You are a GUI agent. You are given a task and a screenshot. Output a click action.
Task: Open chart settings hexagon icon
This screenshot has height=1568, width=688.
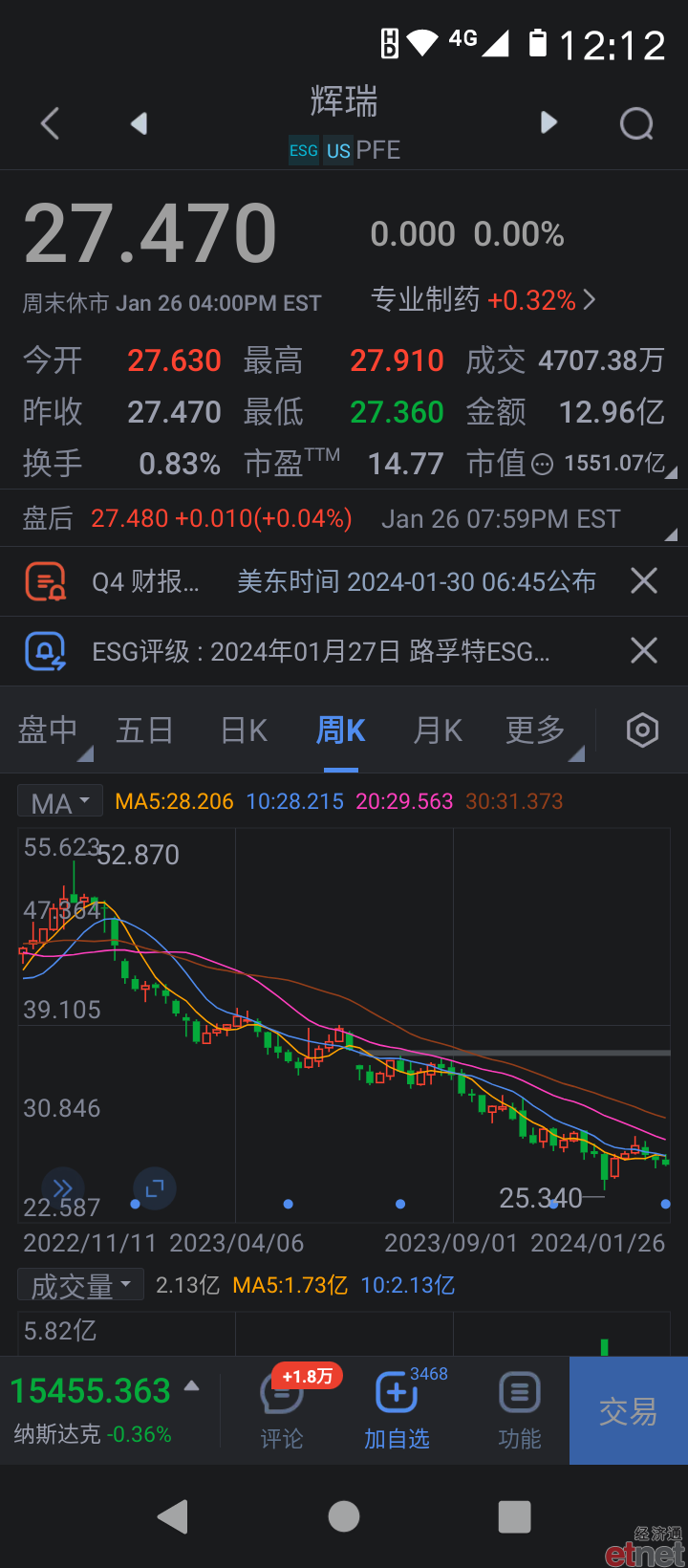642,730
